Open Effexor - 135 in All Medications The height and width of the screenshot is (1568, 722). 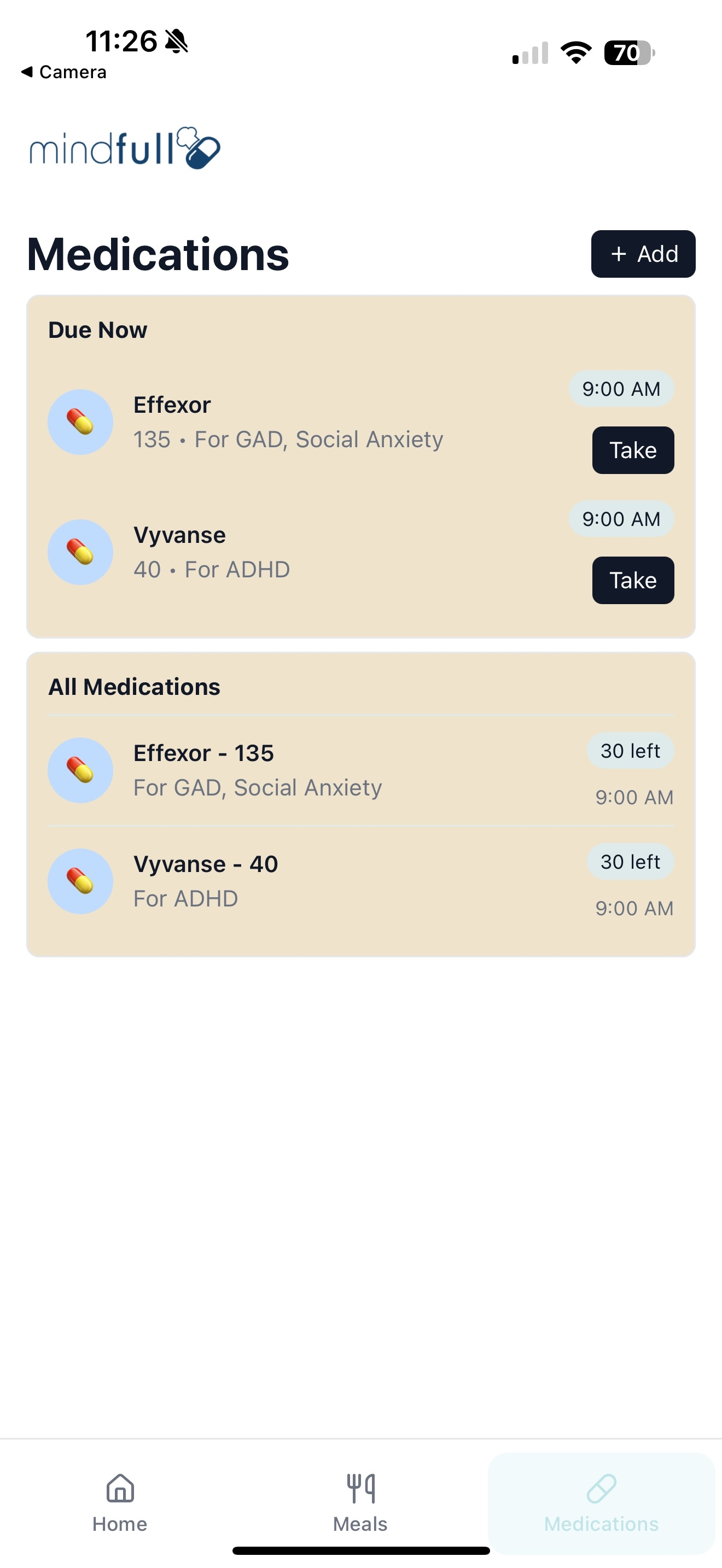pos(360,770)
